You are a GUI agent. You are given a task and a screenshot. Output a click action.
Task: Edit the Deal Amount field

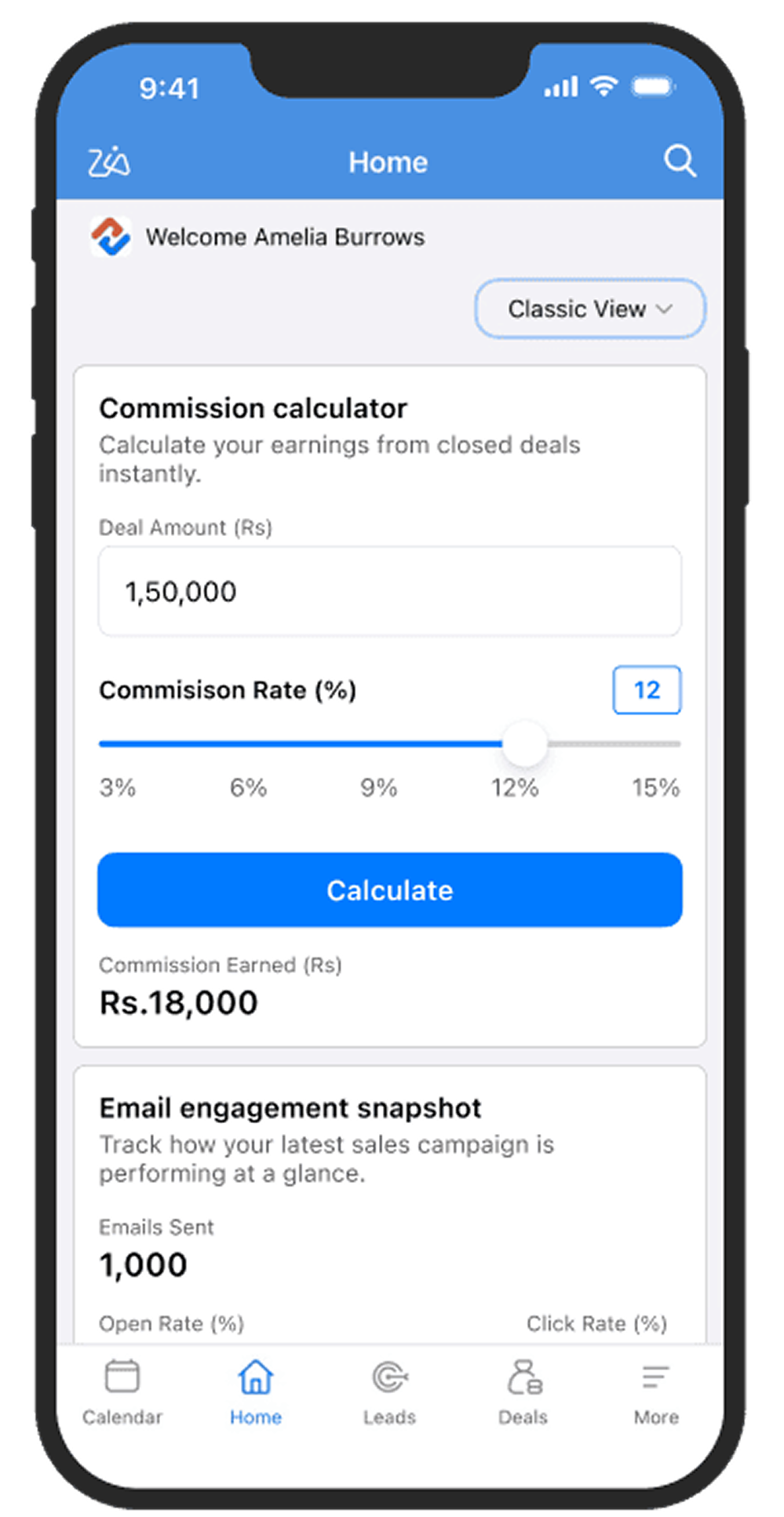point(389,592)
